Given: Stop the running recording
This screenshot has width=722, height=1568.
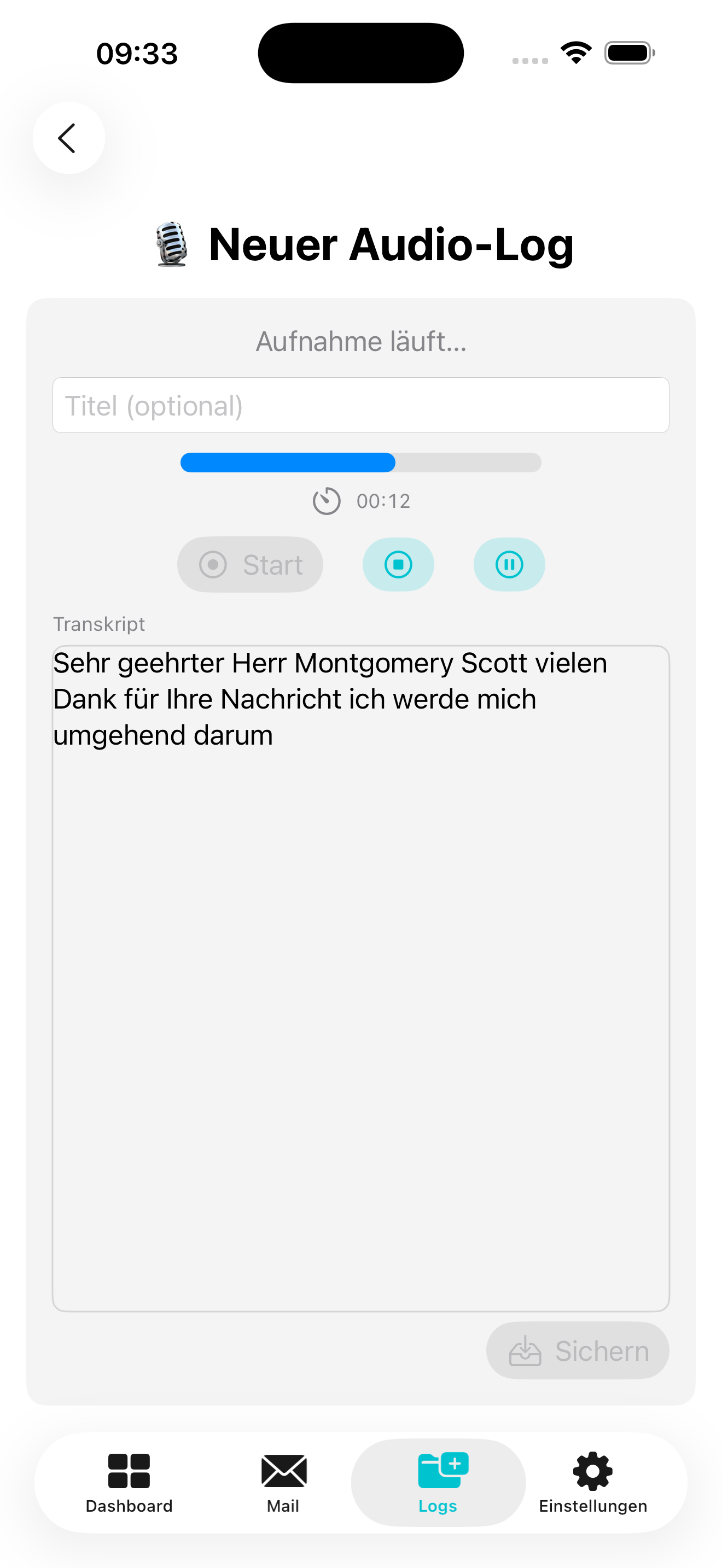Looking at the screenshot, I should click(x=398, y=564).
